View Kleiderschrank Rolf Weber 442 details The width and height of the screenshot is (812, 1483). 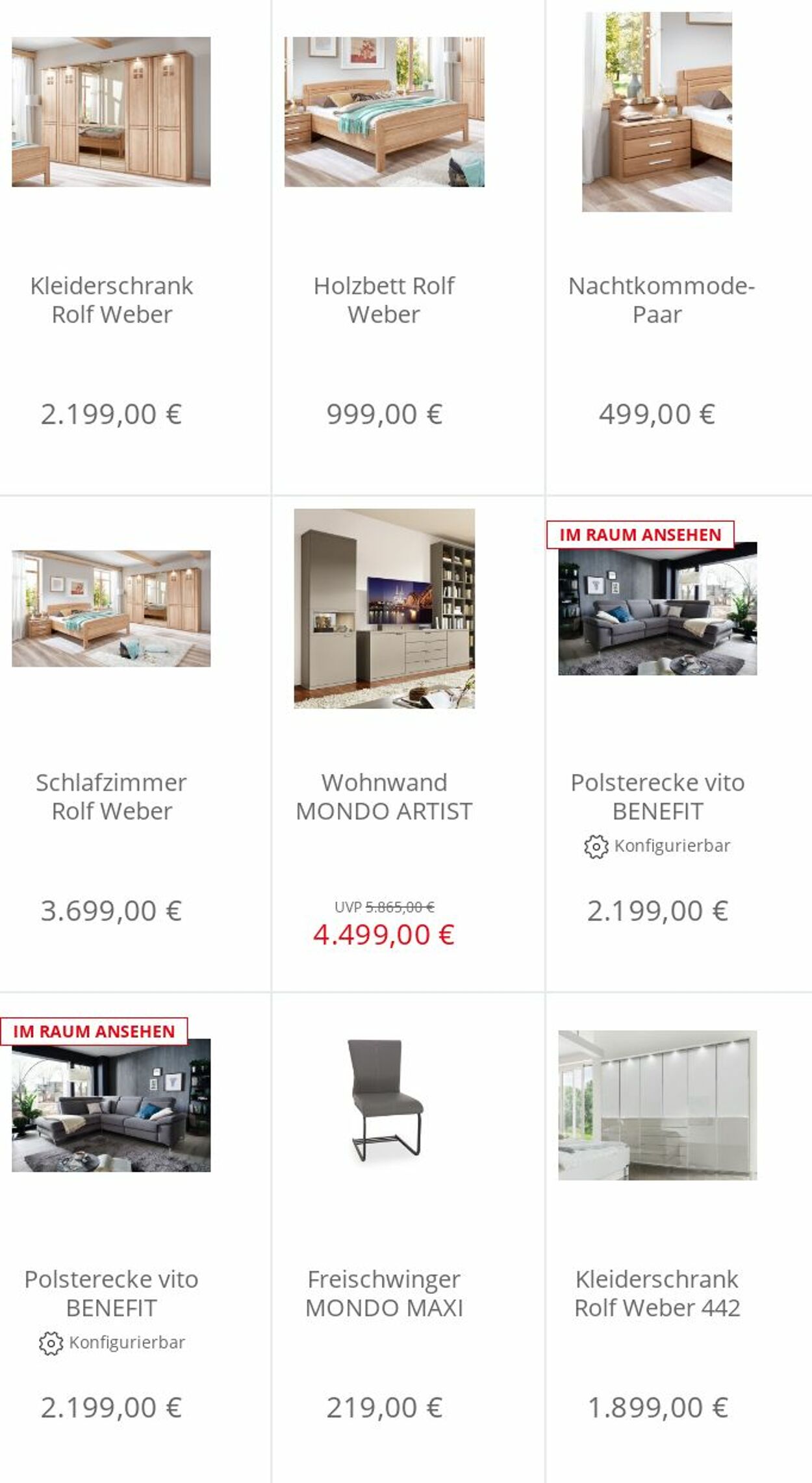(657, 1293)
